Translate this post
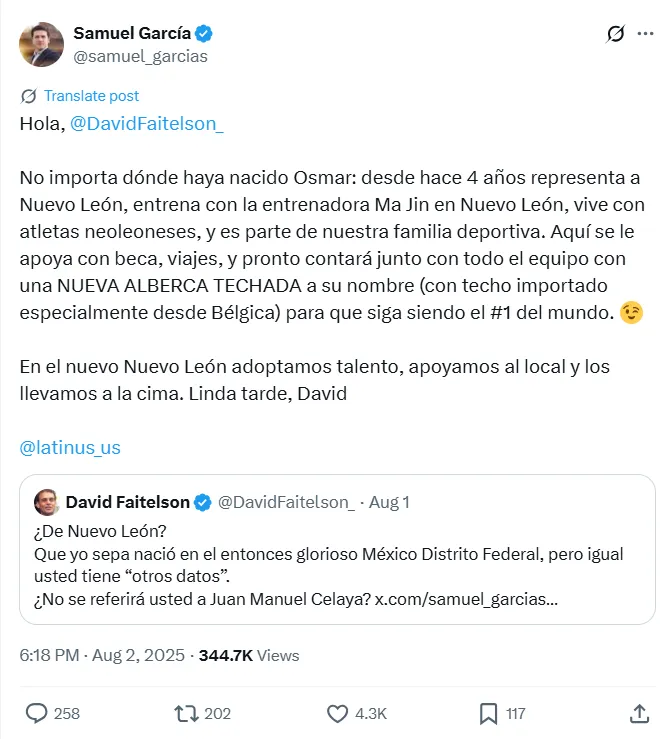This screenshot has height=739, width=672. click(x=91, y=96)
